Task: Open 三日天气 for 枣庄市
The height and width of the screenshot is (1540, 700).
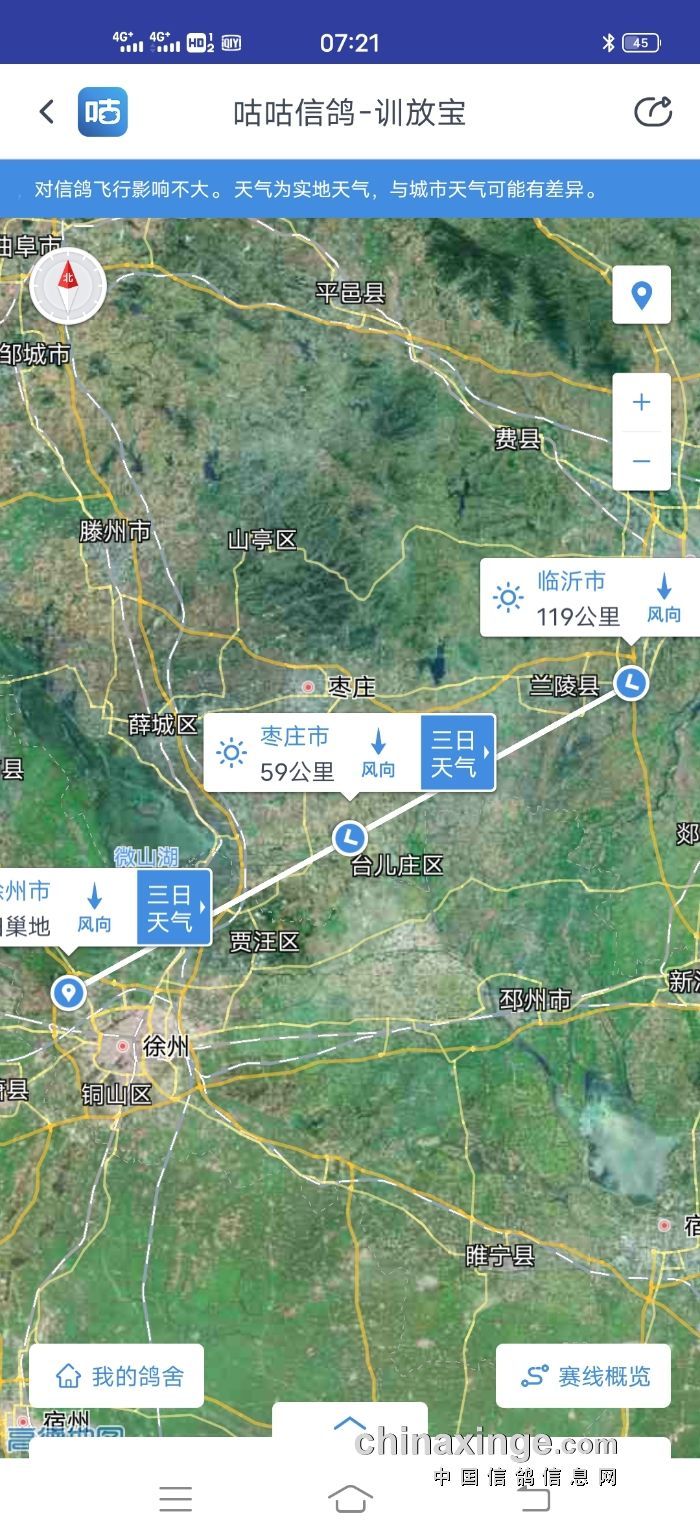Action: click(458, 753)
